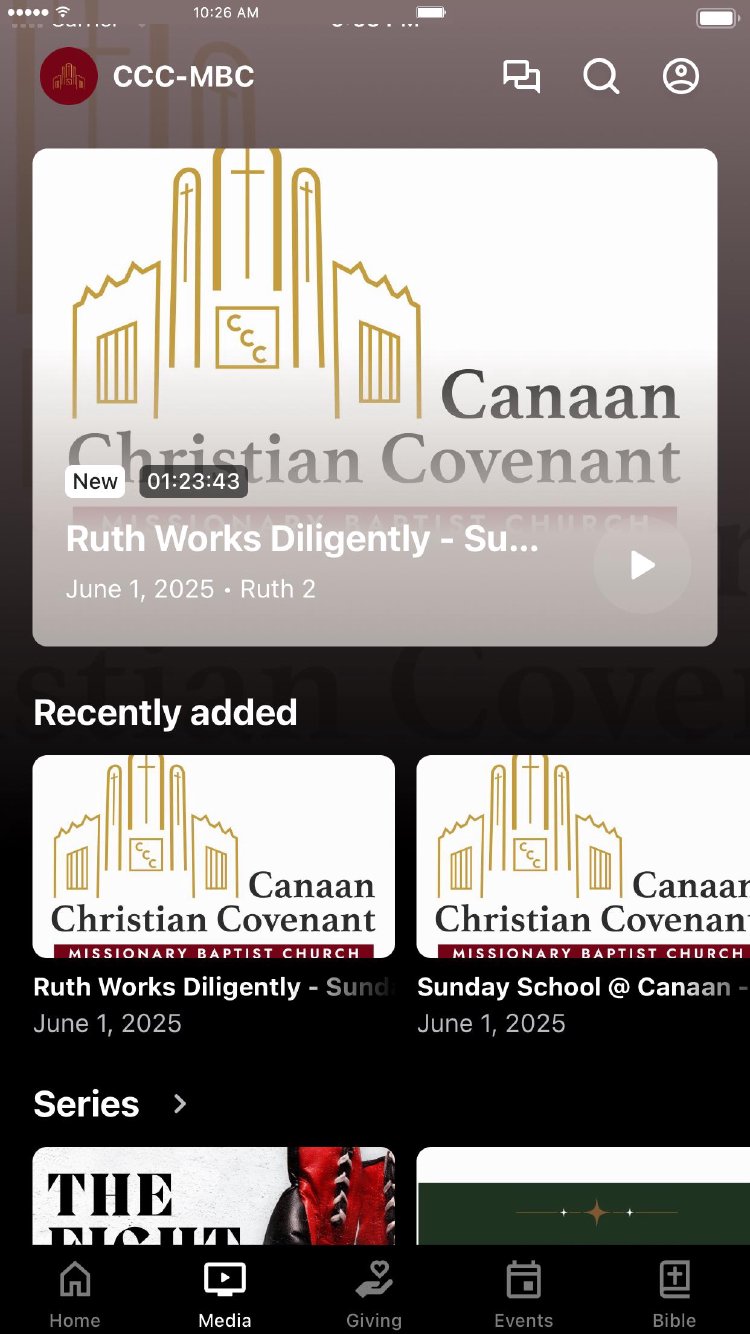750x1334 pixels.
Task: Open the Bible tab
Action: tap(674, 1295)
